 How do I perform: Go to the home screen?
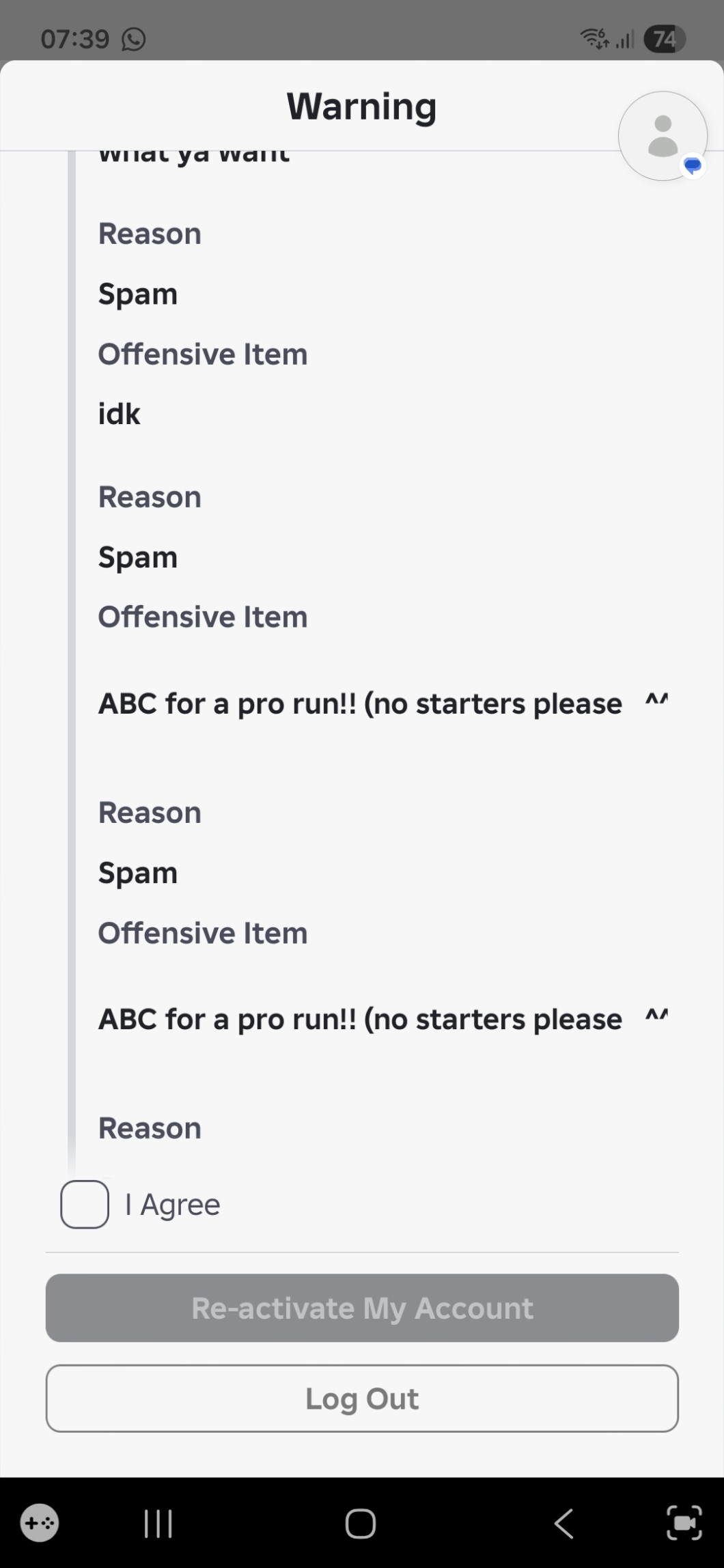tap(361, 1523)
